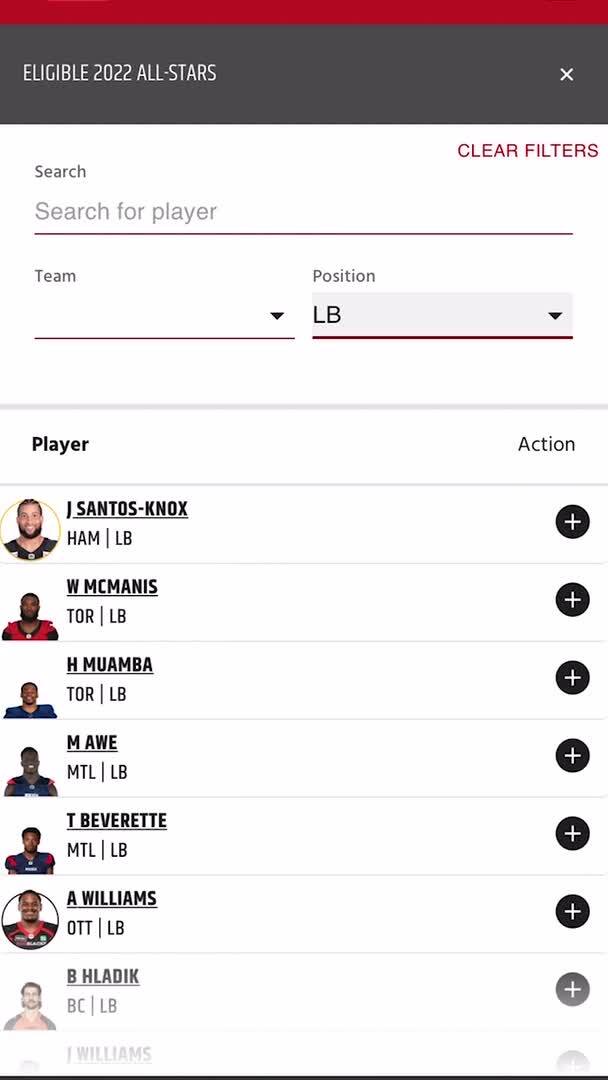View W McManis player profile
Image resolution: width=608 pixels, height=1080 pixels.
pyautogui.click(x=112, y=587)
